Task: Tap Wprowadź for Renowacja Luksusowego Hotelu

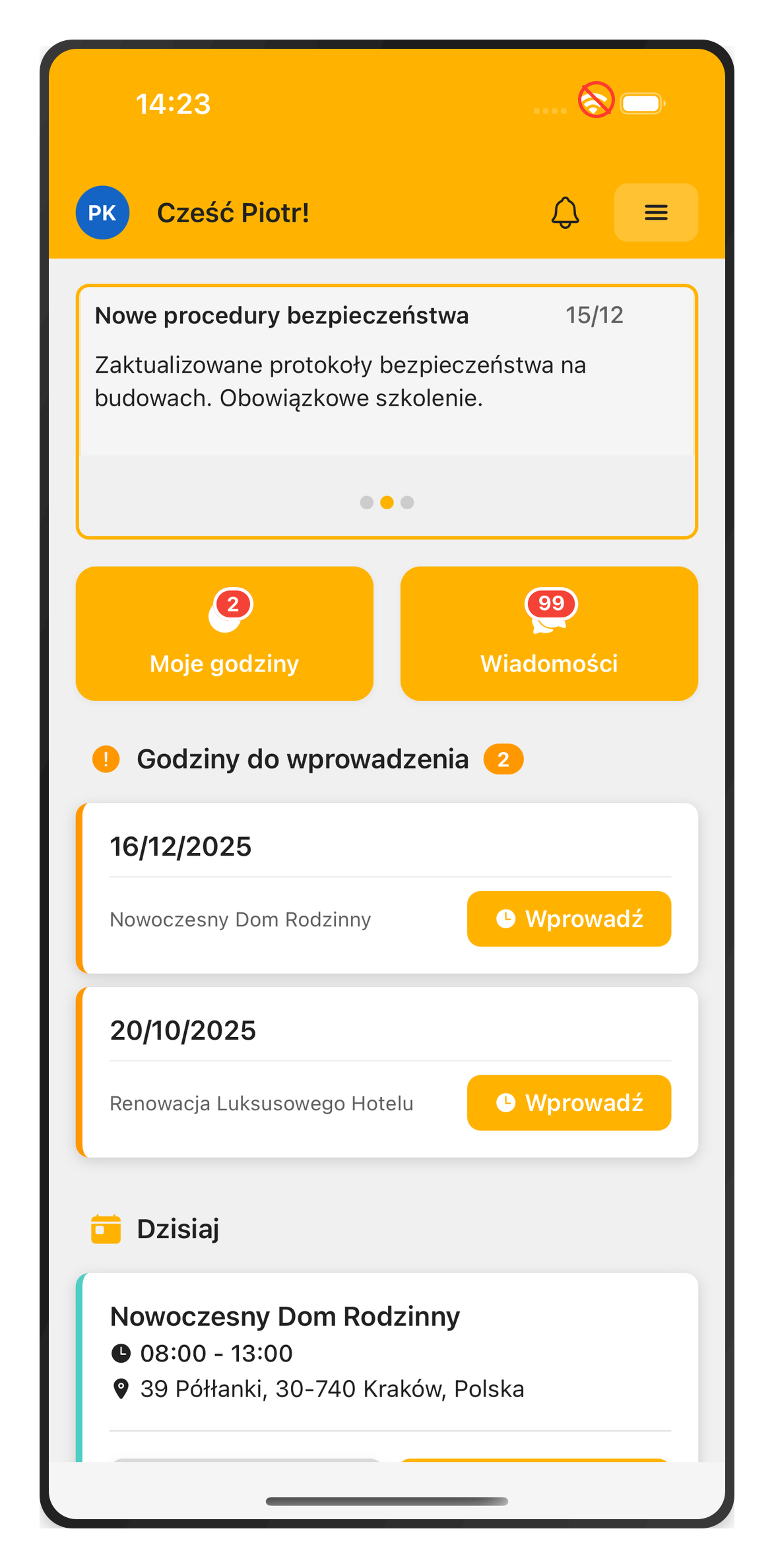Action: click(569, 1103)
